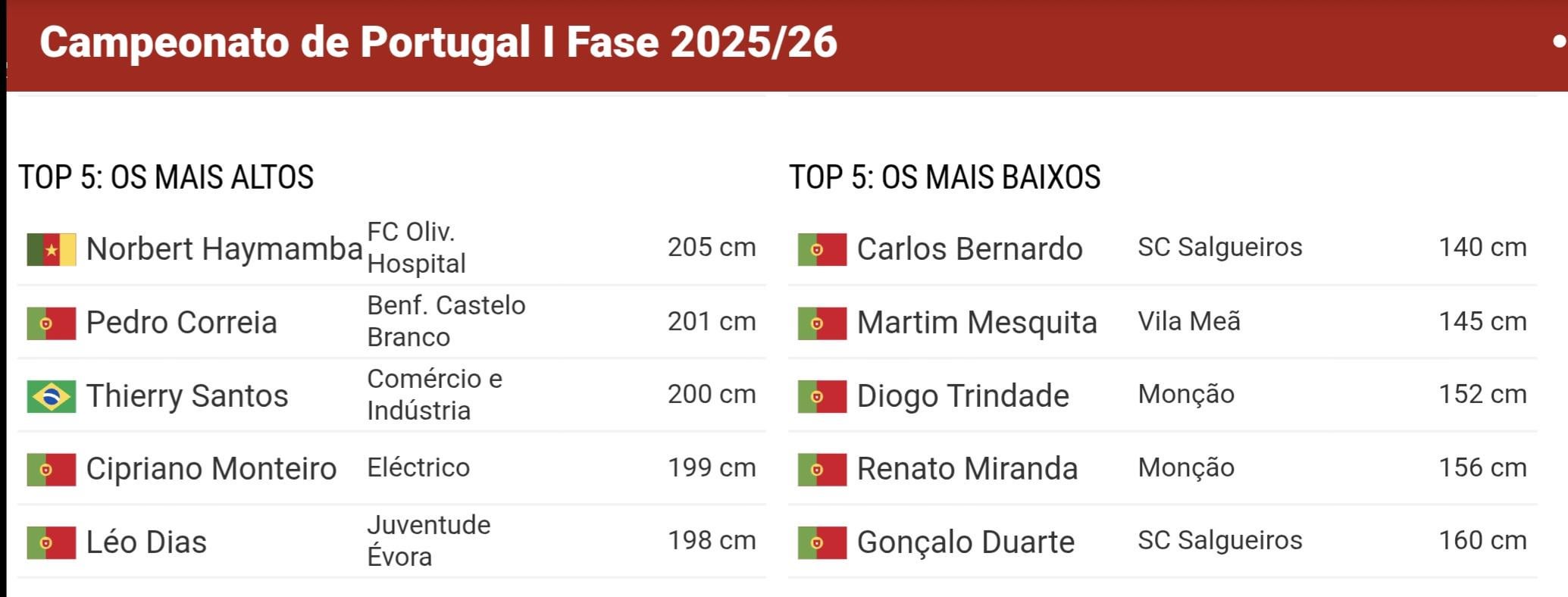Image resolution: width=1568 pixels, height=597 pixels.
Task: Open Norbert Haymamba's player profile
Action: point(224,248)
